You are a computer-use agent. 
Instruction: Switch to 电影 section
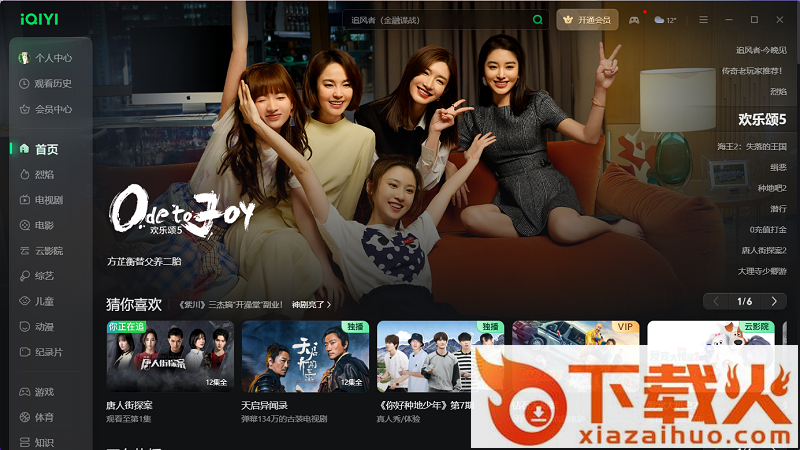tap(44, 225)
